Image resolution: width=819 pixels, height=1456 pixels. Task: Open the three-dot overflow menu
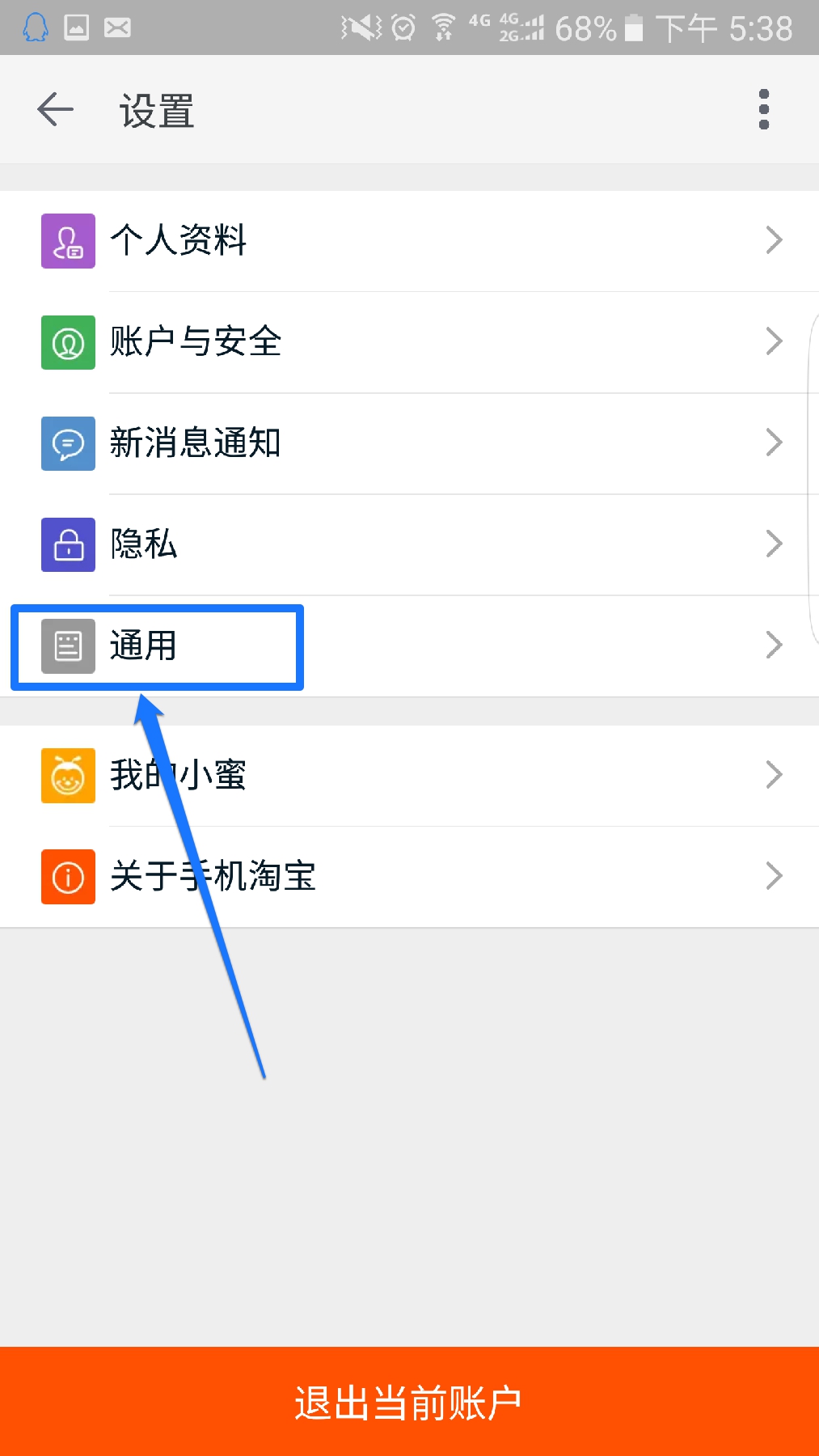(x=763, y=109)
